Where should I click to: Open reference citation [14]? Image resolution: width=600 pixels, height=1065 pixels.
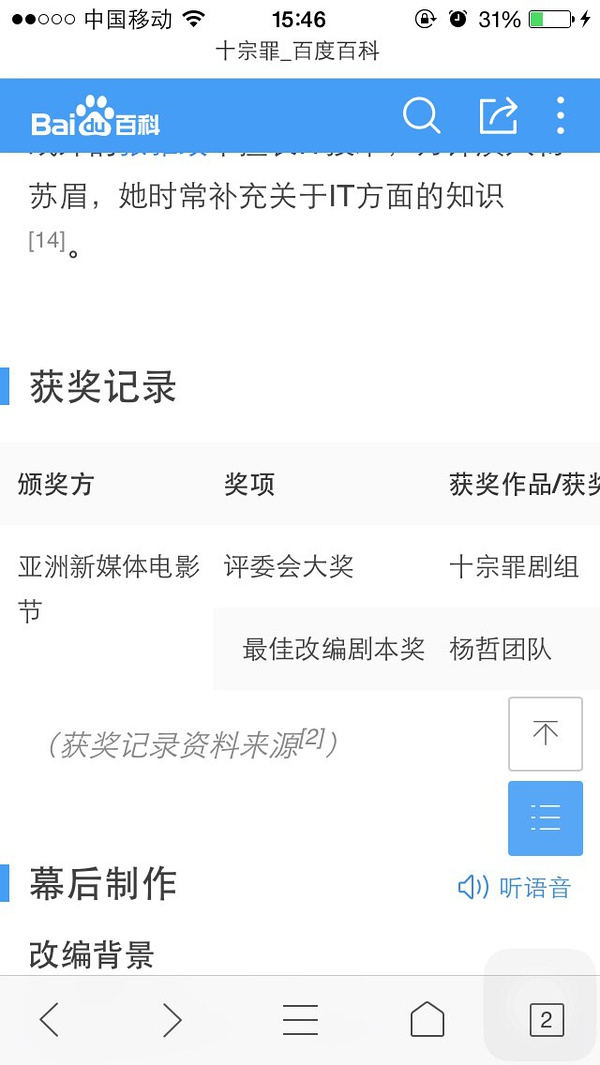[46, 240]
